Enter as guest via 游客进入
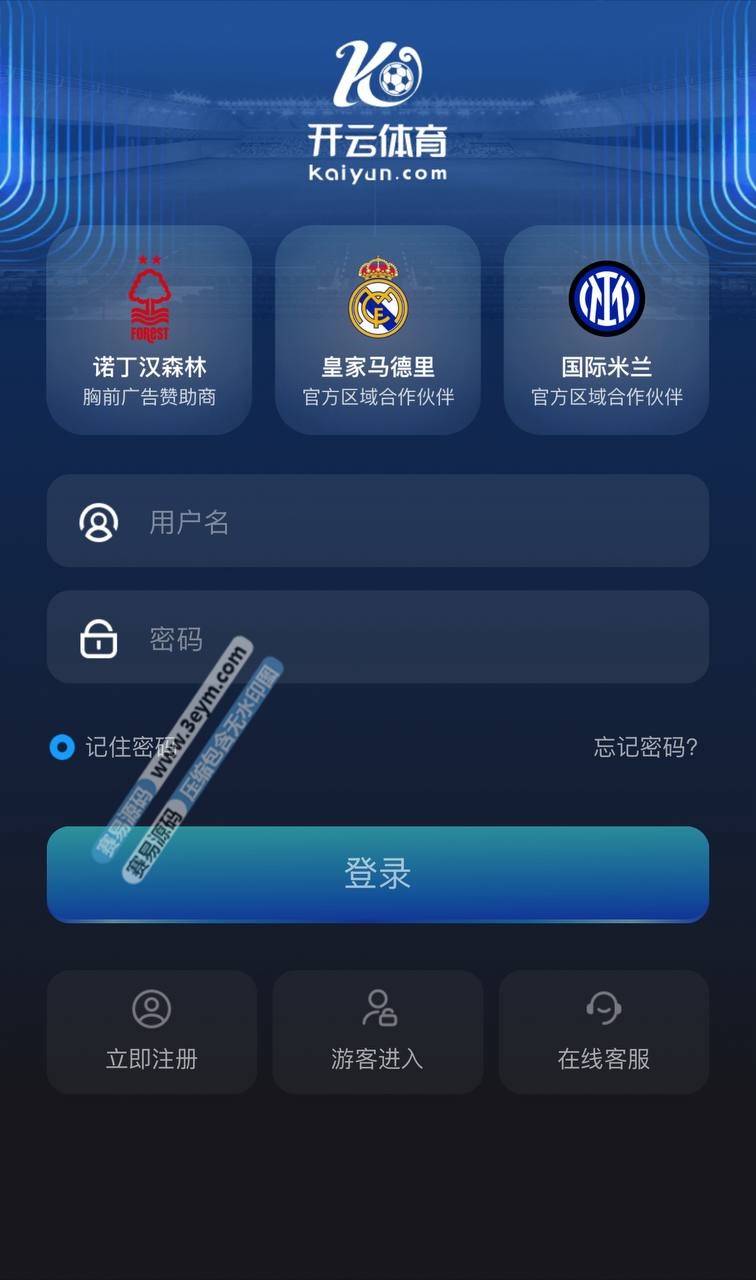 click(378, 1032)
